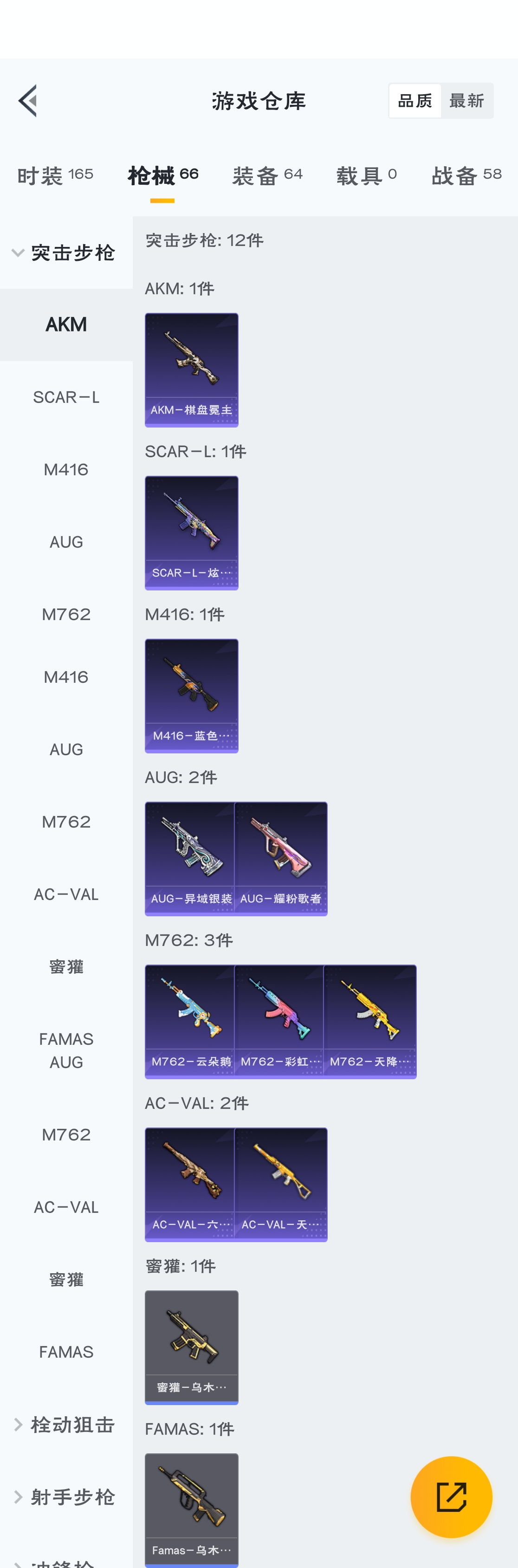Open the SCAR-L-炫 skin card

[191, 532]
